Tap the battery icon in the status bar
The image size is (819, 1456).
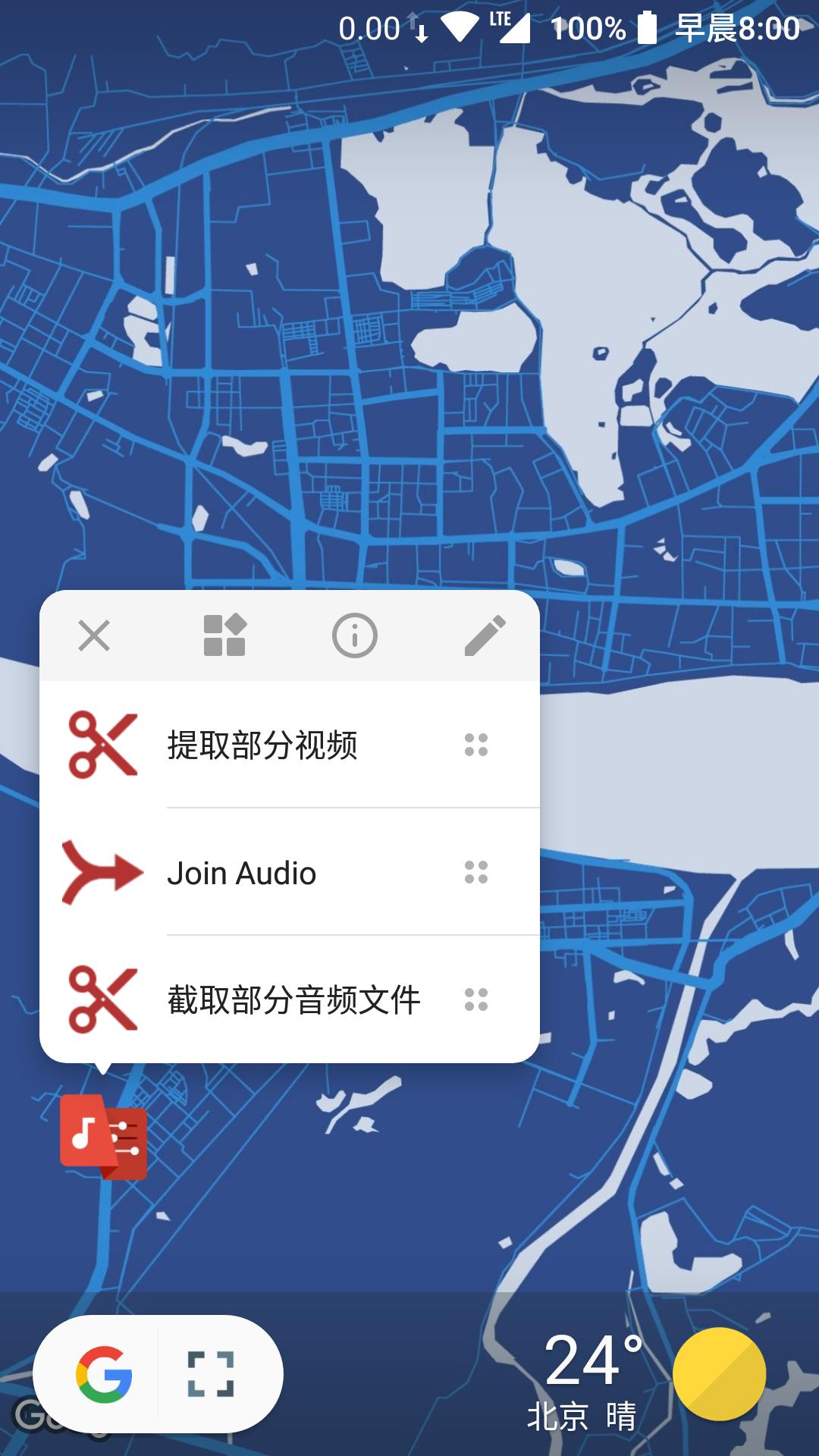click(x=646, y=28)
